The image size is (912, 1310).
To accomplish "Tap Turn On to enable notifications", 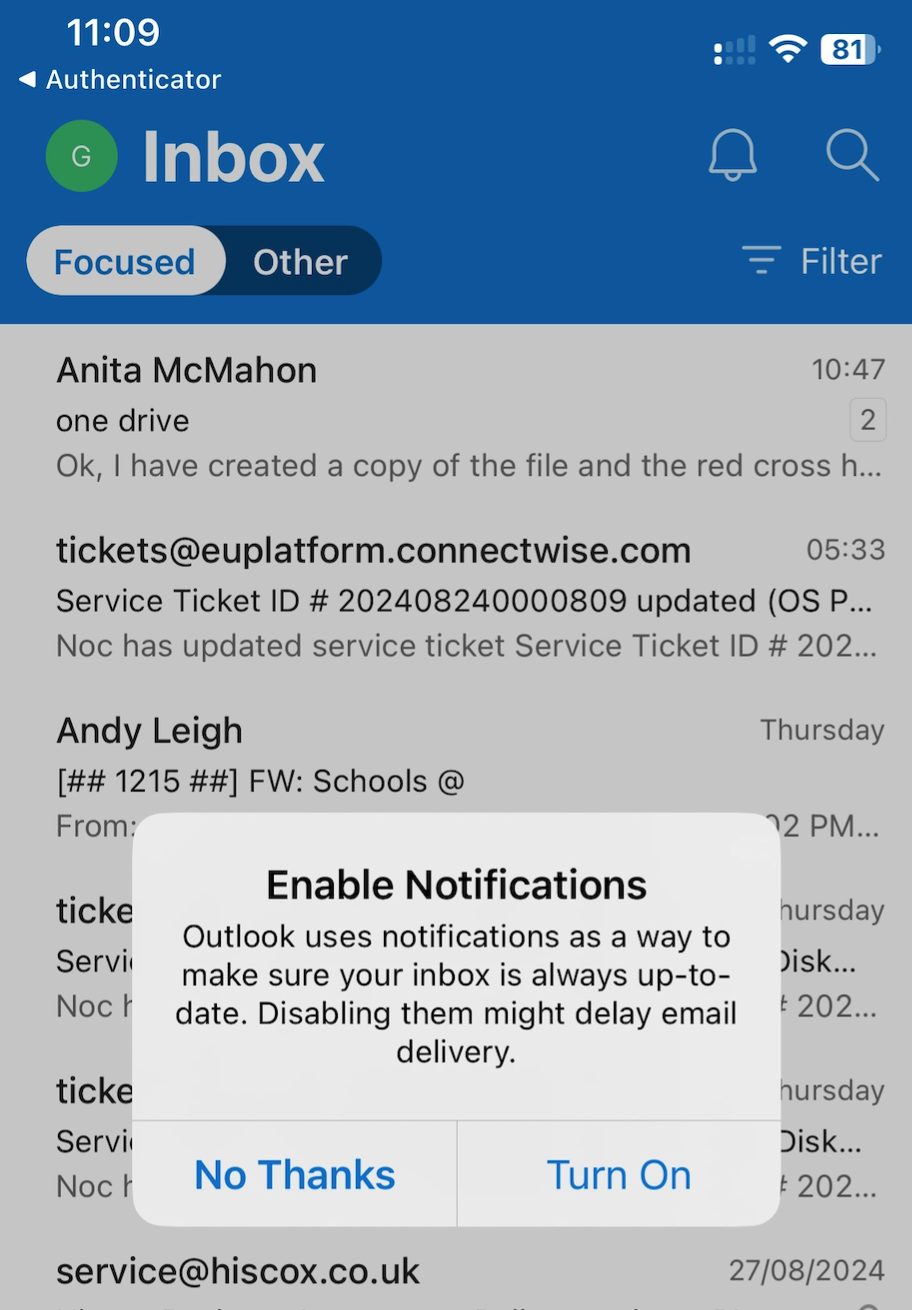I will point(618,1175).
